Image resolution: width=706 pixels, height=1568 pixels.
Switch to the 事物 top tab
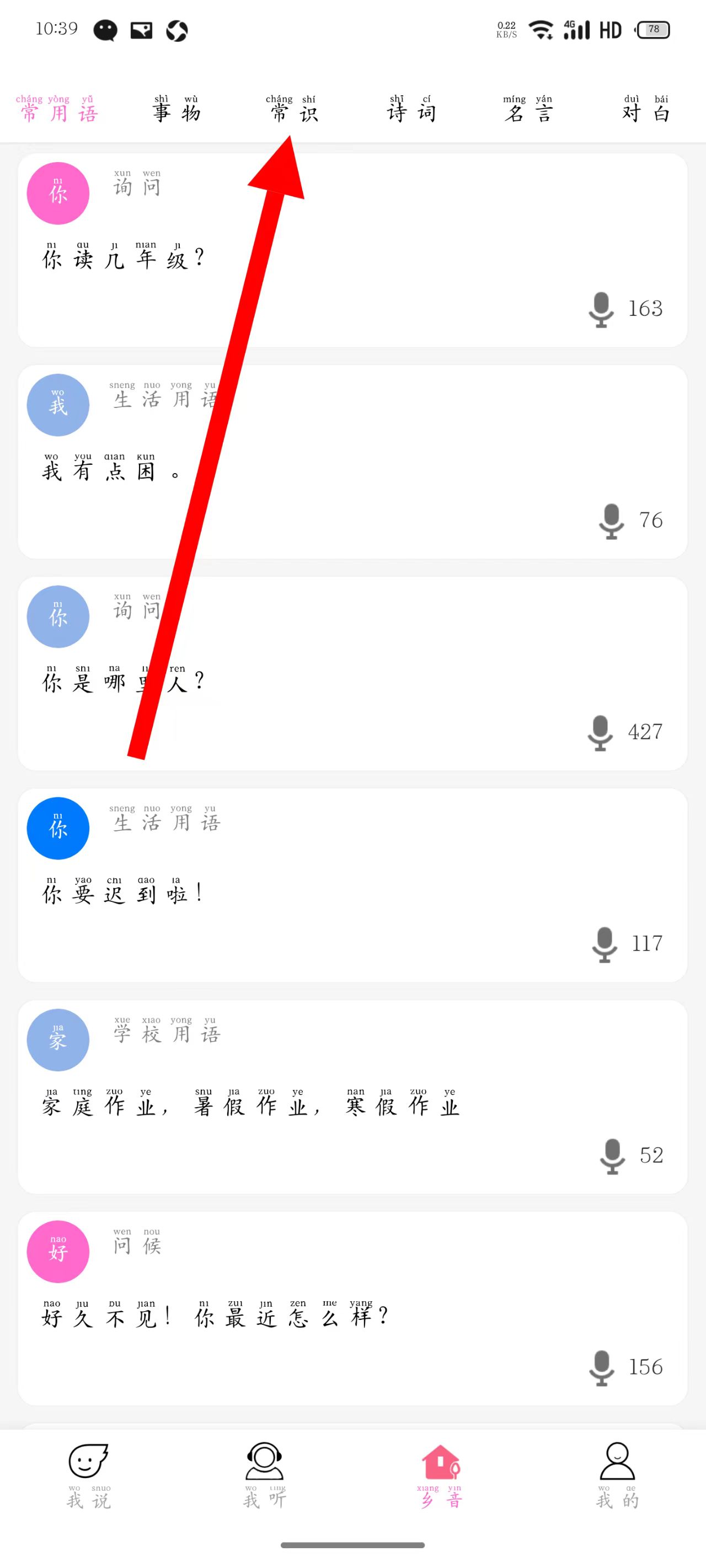coord(176,110)
